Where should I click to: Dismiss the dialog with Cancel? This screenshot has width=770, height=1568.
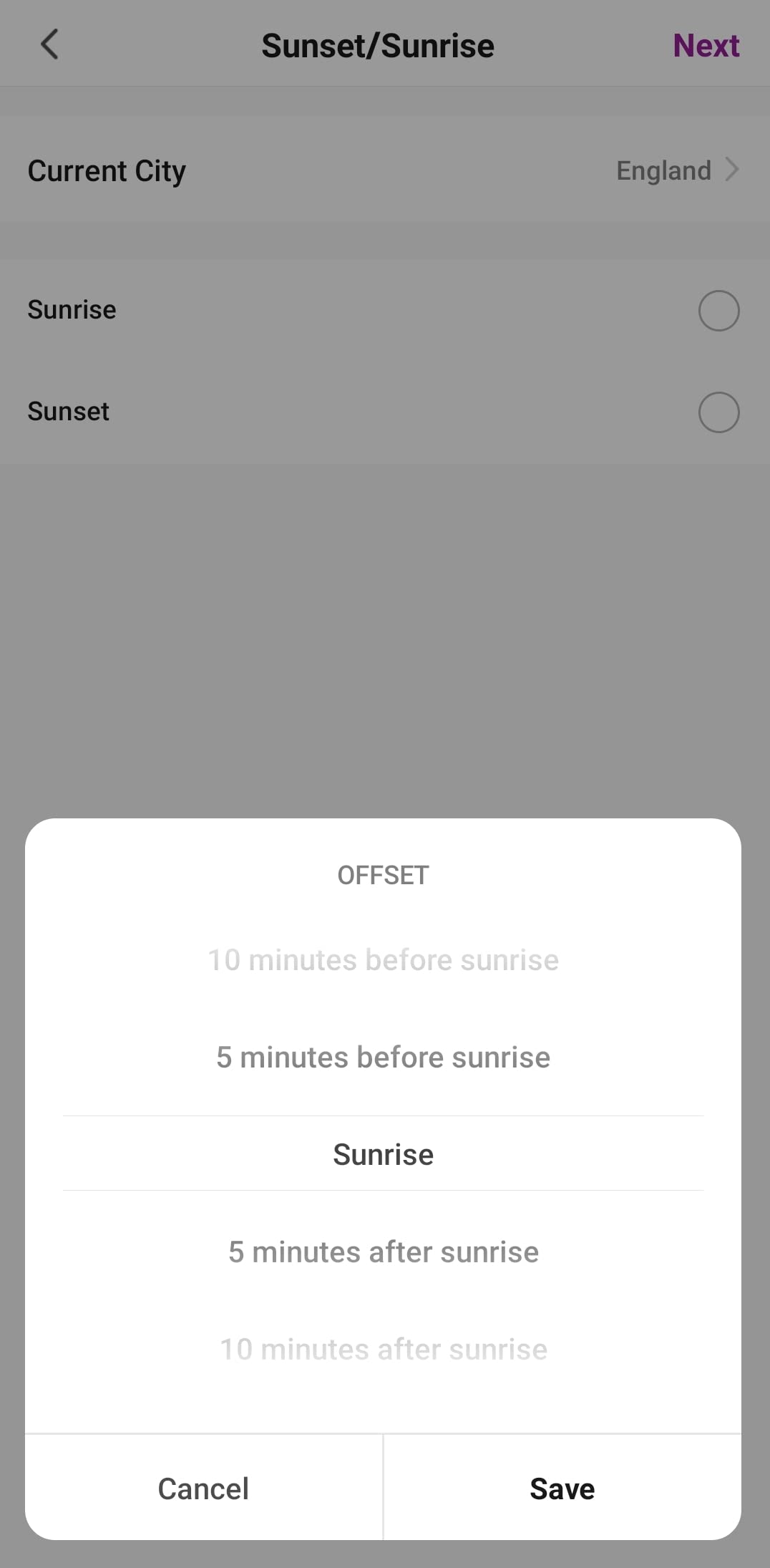(203, 1488)
